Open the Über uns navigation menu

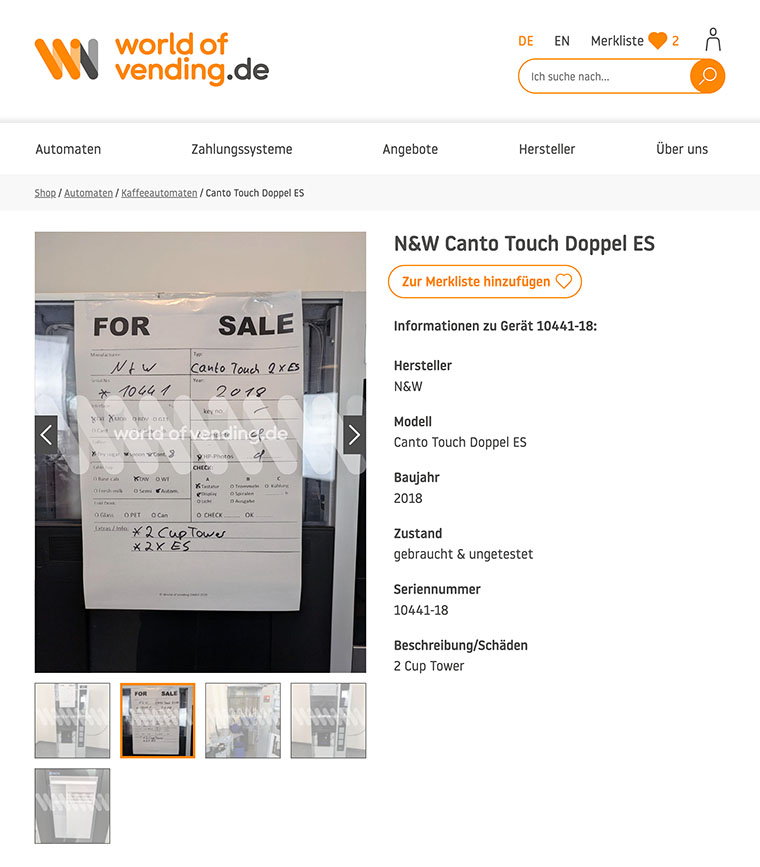click(682, 148)
